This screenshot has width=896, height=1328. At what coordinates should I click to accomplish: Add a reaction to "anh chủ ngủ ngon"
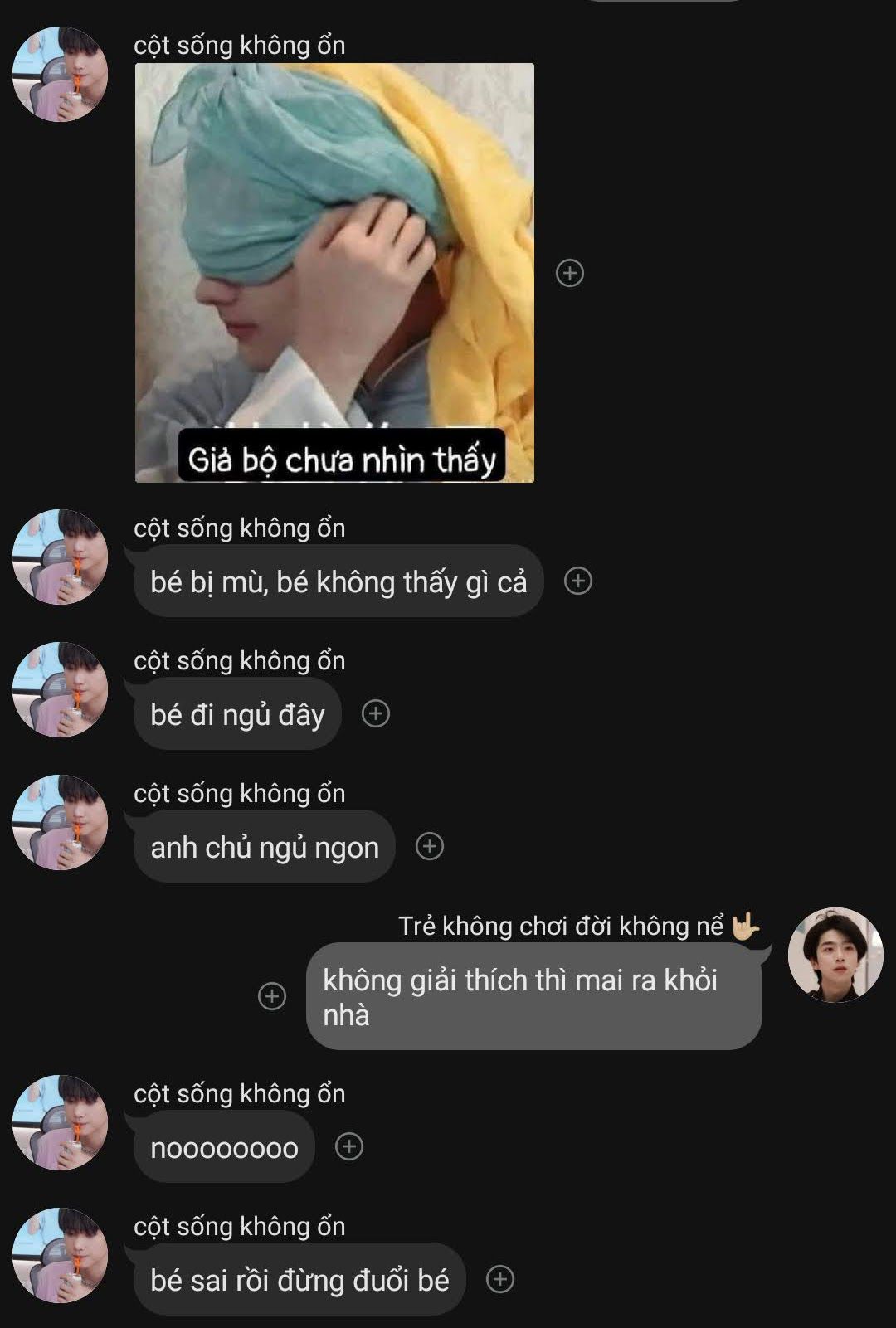point(430,846)
